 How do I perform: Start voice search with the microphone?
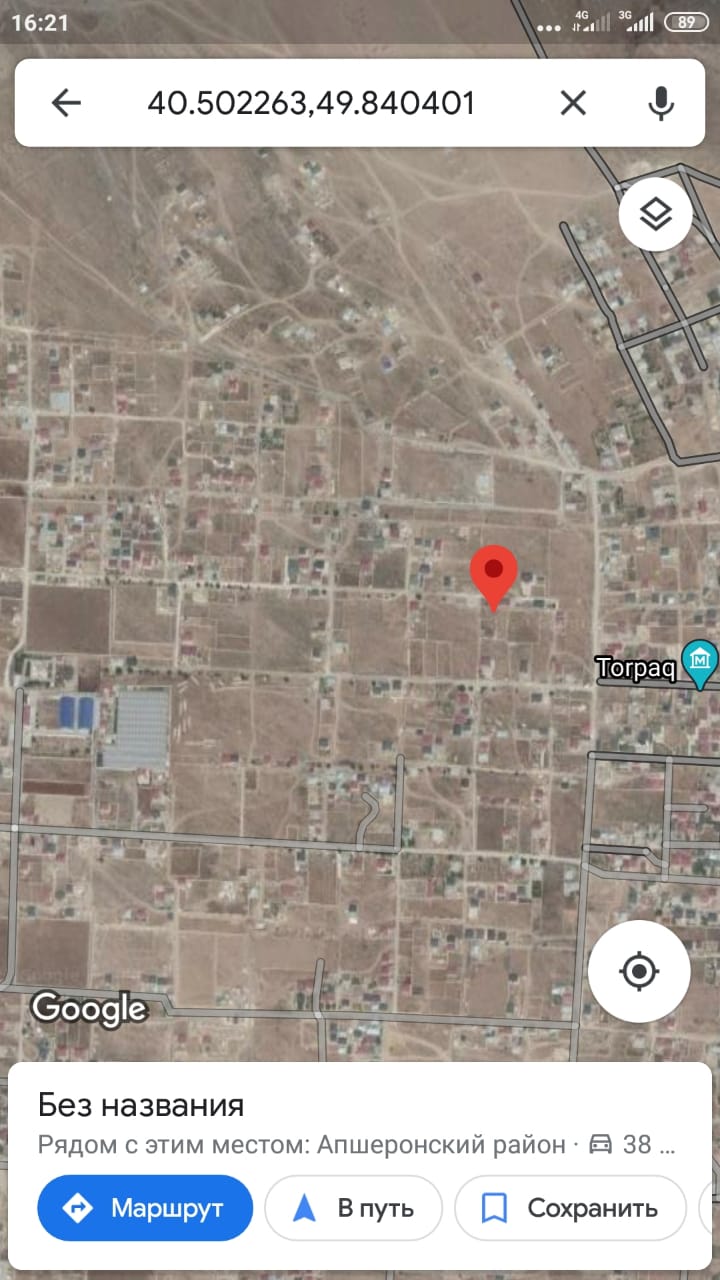click(x=660, y=103)
